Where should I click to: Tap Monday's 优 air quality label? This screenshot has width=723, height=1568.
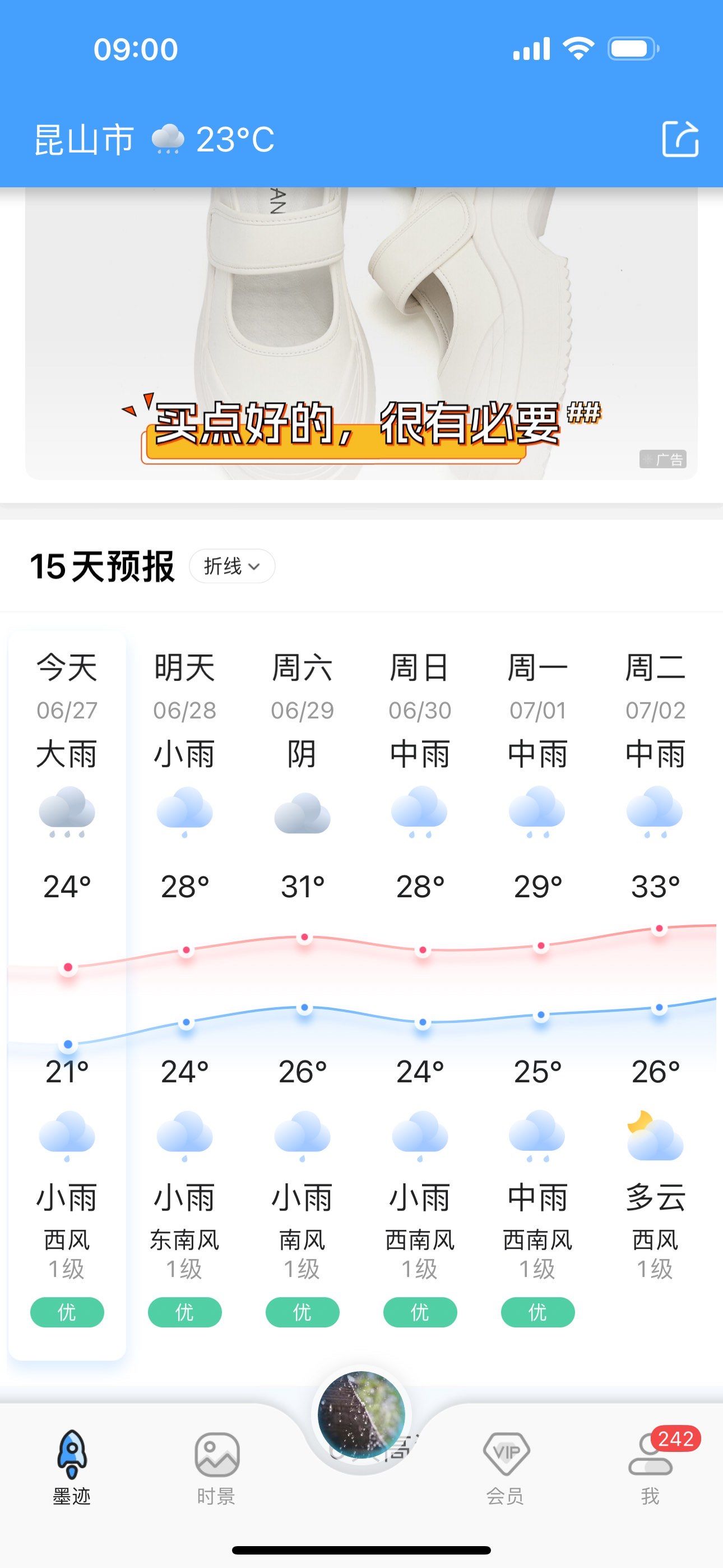[x=537, y=1313]
